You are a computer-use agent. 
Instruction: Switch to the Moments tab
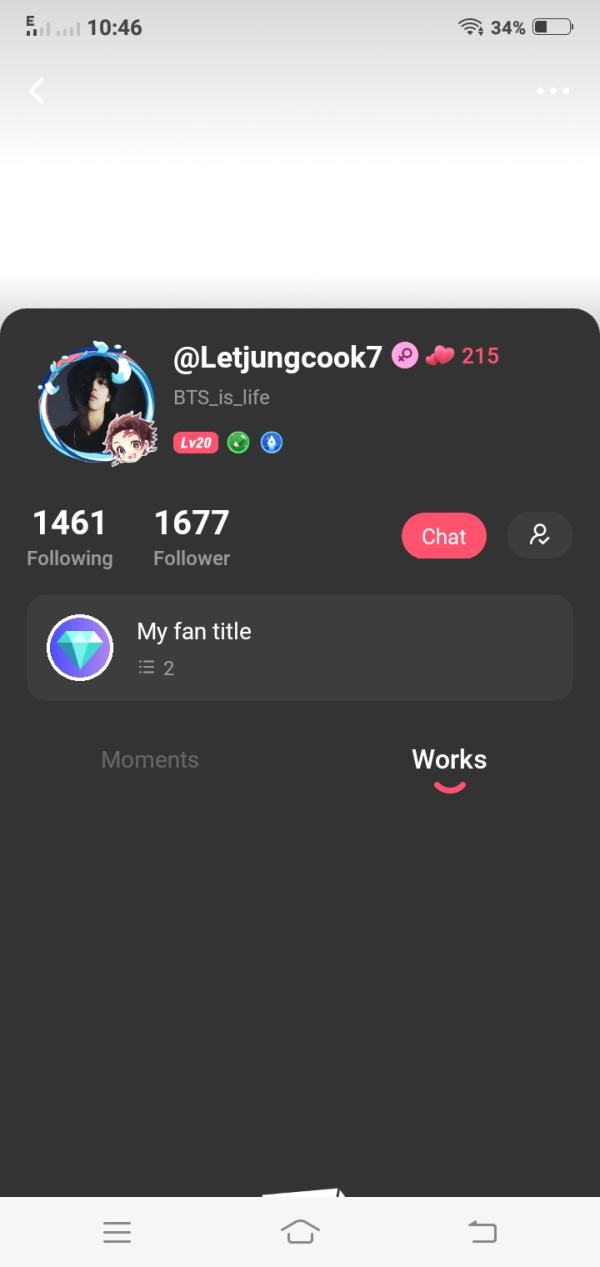(x=150, y=760)
